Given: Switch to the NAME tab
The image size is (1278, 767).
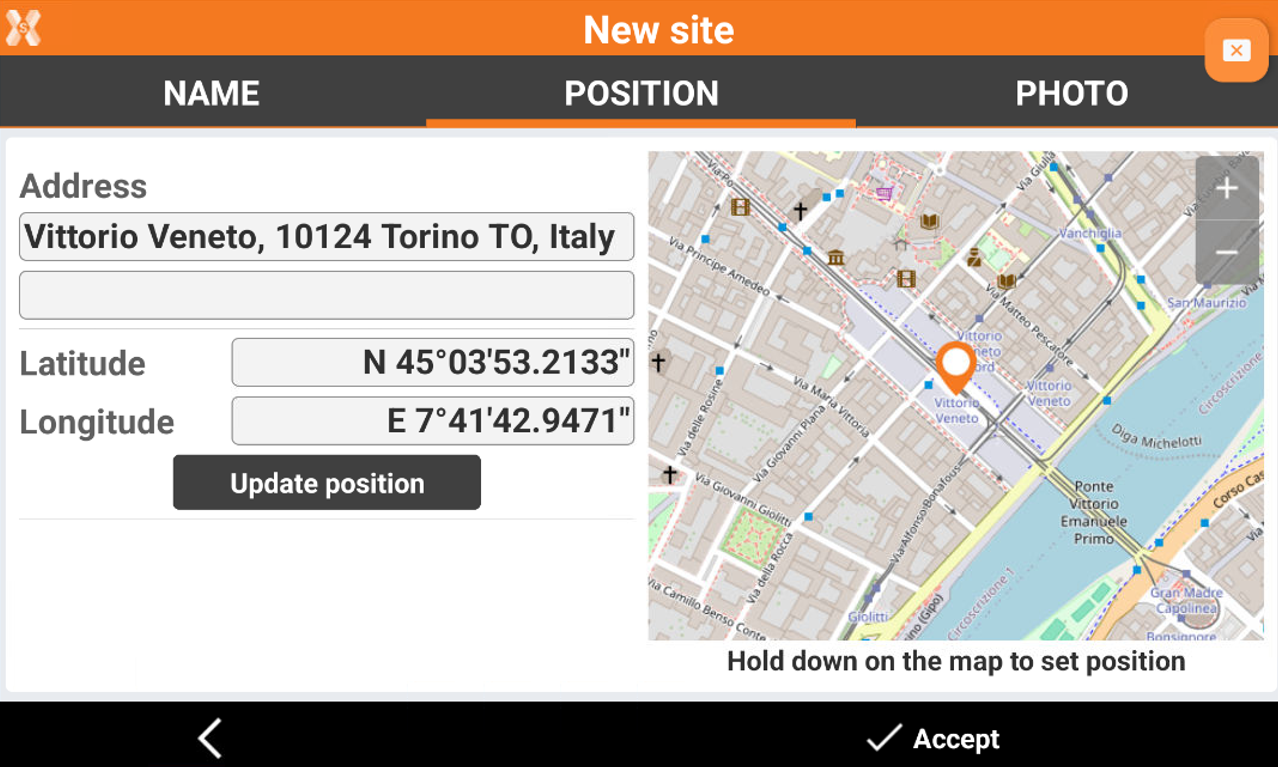Looking at the screenshot, I should pos(212,93).
